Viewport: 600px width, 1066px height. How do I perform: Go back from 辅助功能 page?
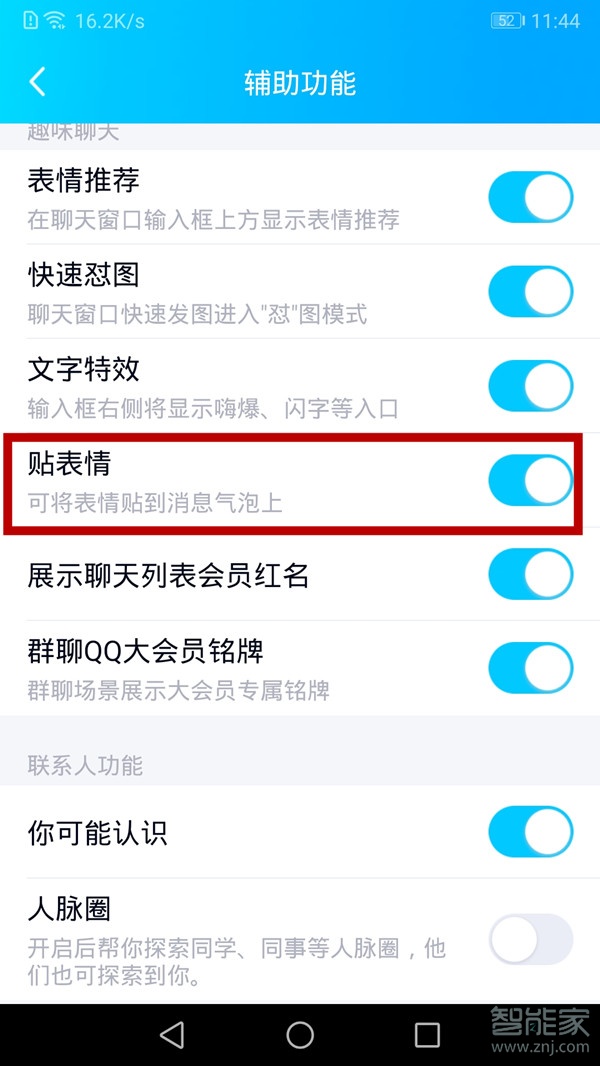[38, 82]
